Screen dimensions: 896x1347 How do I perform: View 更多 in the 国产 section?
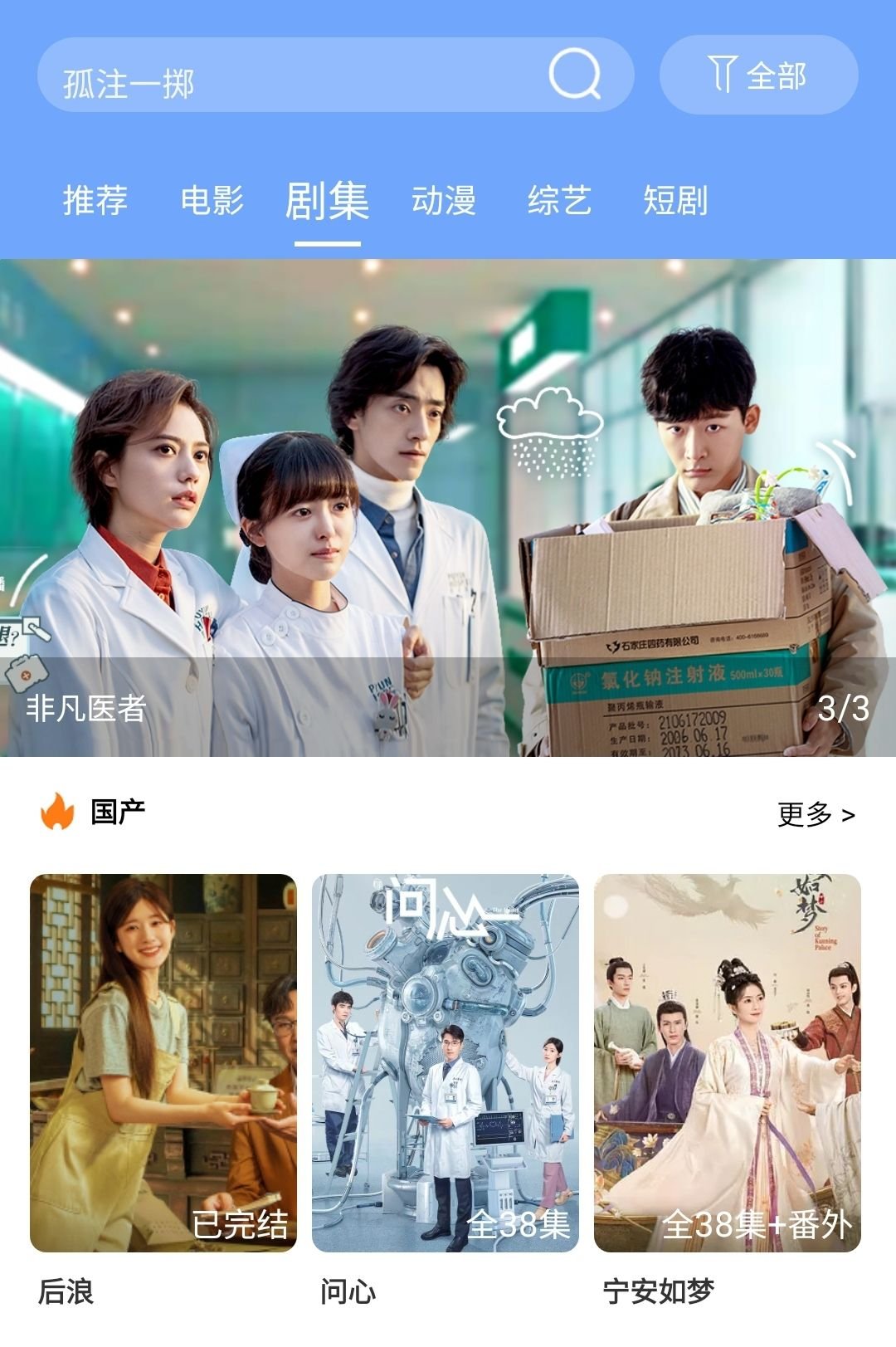(x=816, y=815)
